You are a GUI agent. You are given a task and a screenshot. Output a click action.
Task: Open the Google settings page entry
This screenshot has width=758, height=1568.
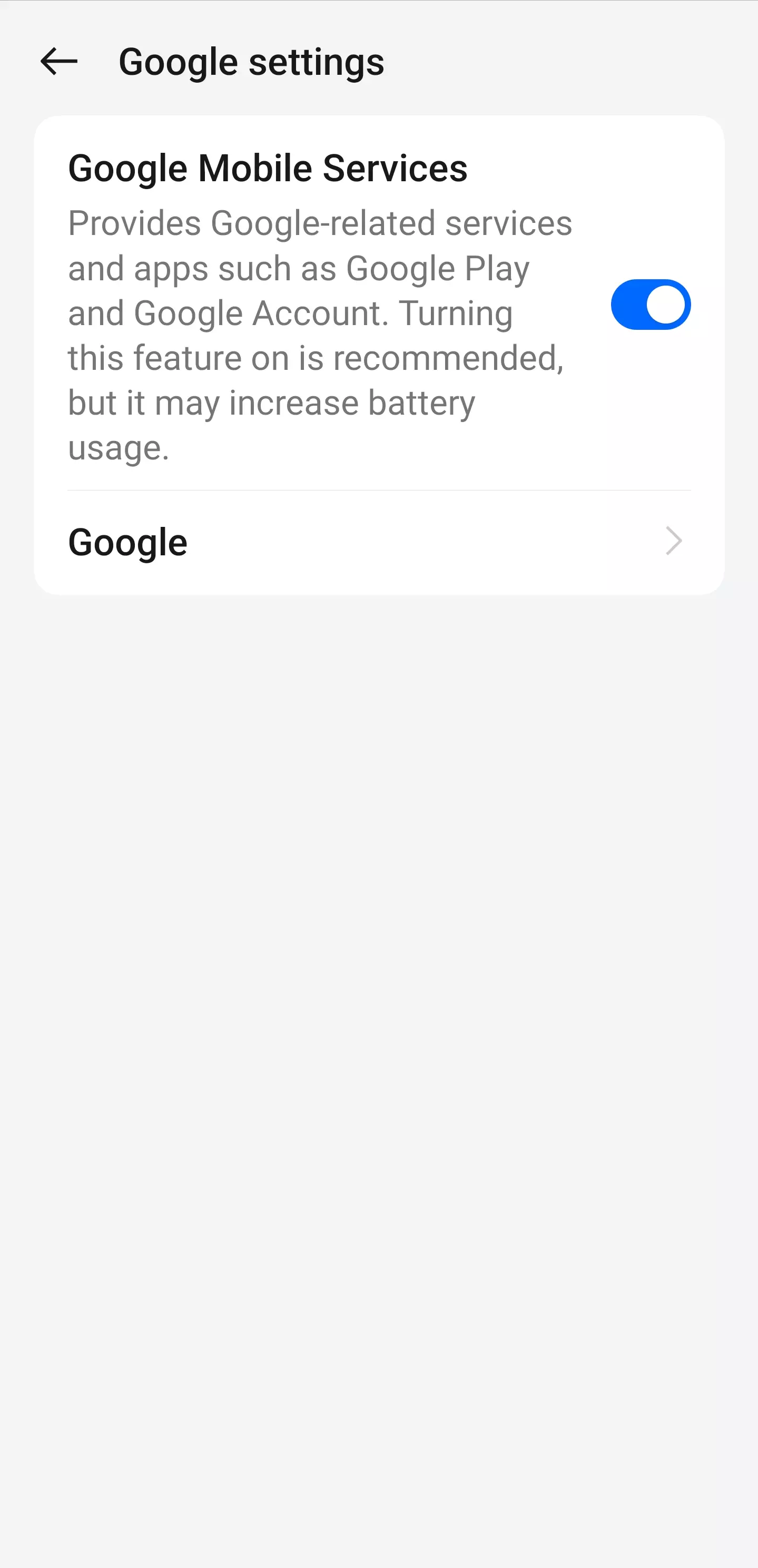(x=377, y=542)
